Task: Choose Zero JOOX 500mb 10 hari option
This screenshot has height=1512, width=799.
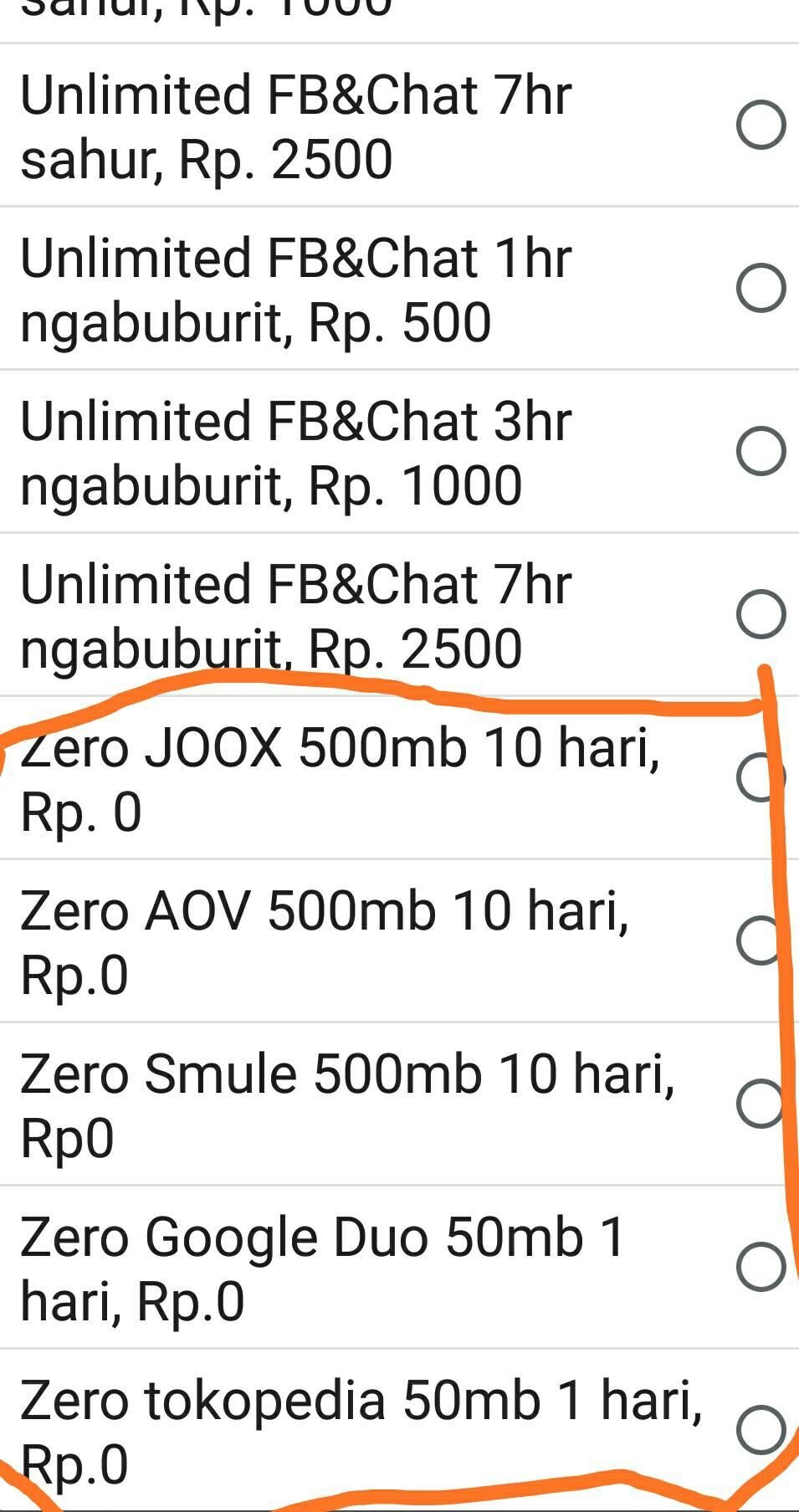Action: point(399,778)
